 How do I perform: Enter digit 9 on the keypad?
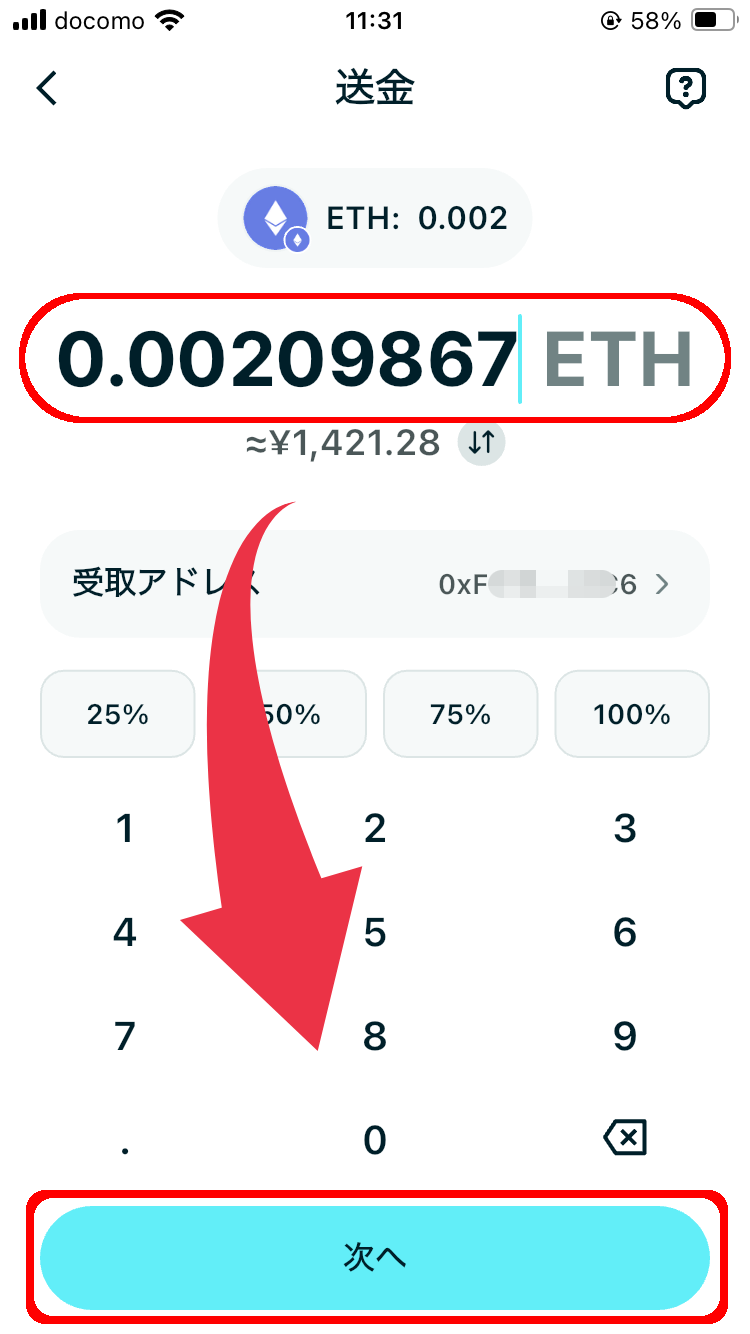(x=625, y=1037)
